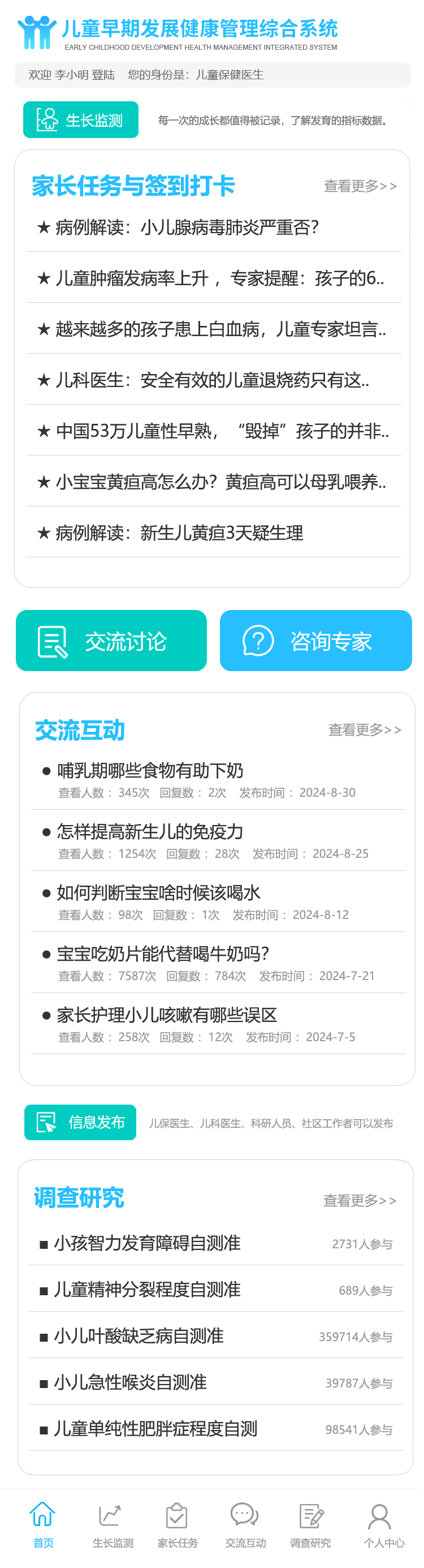
Task: View more in 交流互动 section
Action: [x=365, y=730]
